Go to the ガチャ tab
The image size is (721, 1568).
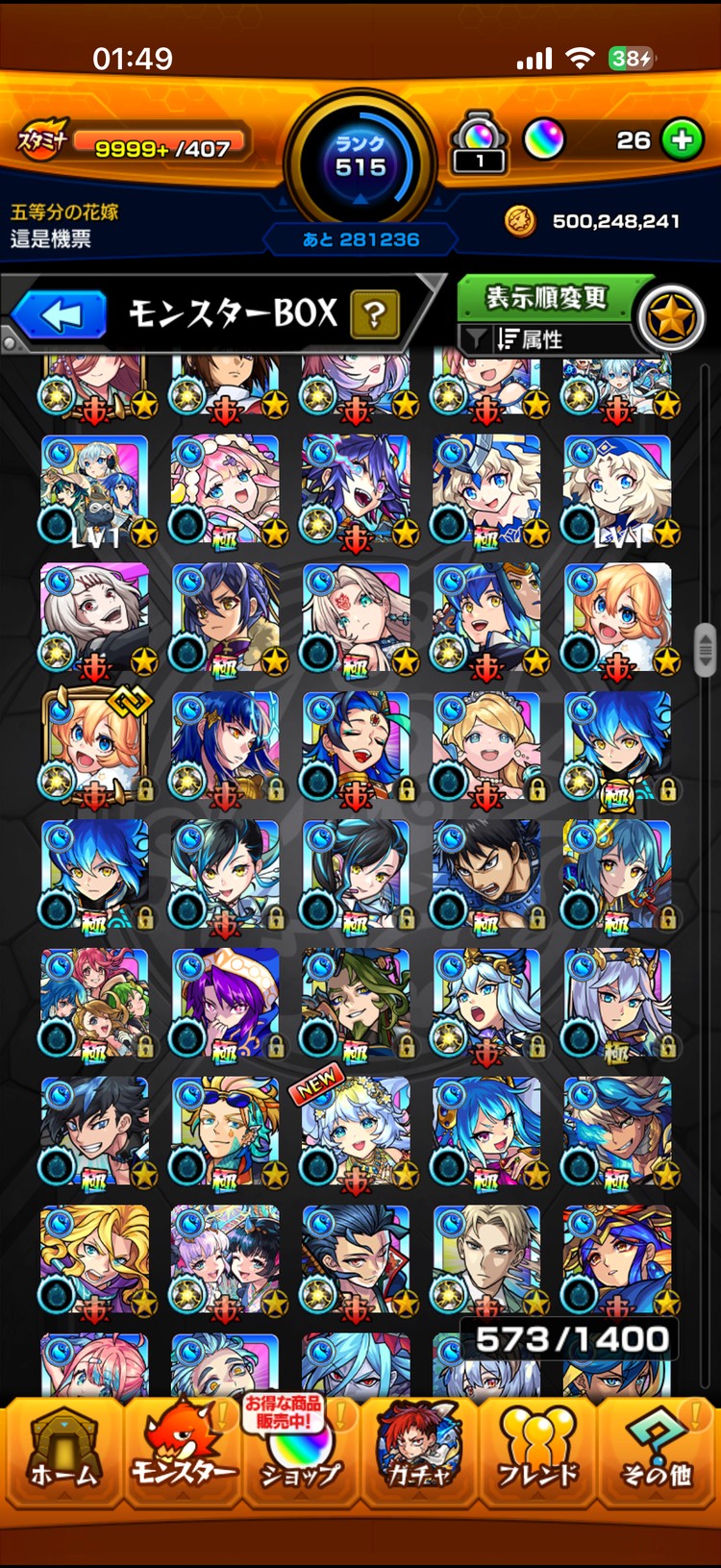(419, 1453)
